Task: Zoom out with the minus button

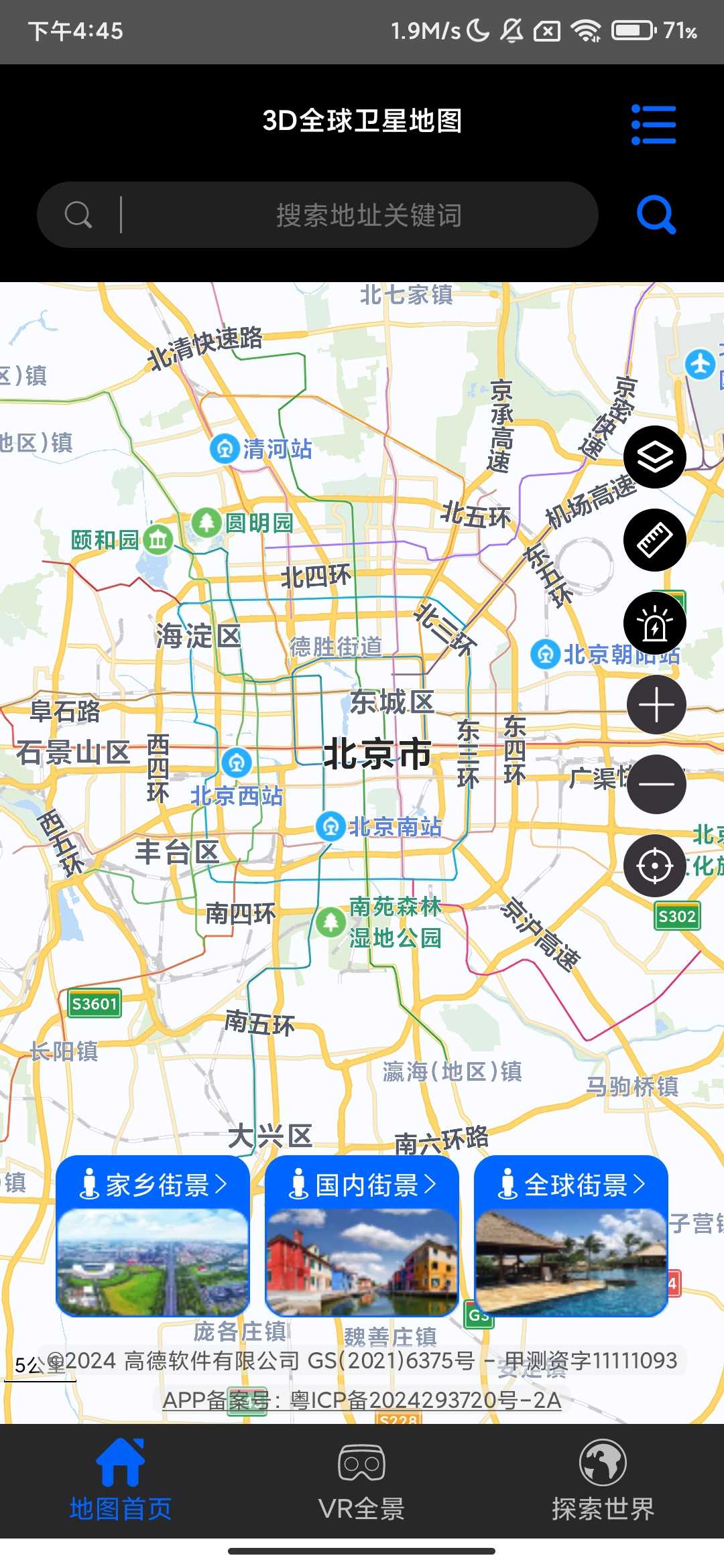Action: (656, 784)
